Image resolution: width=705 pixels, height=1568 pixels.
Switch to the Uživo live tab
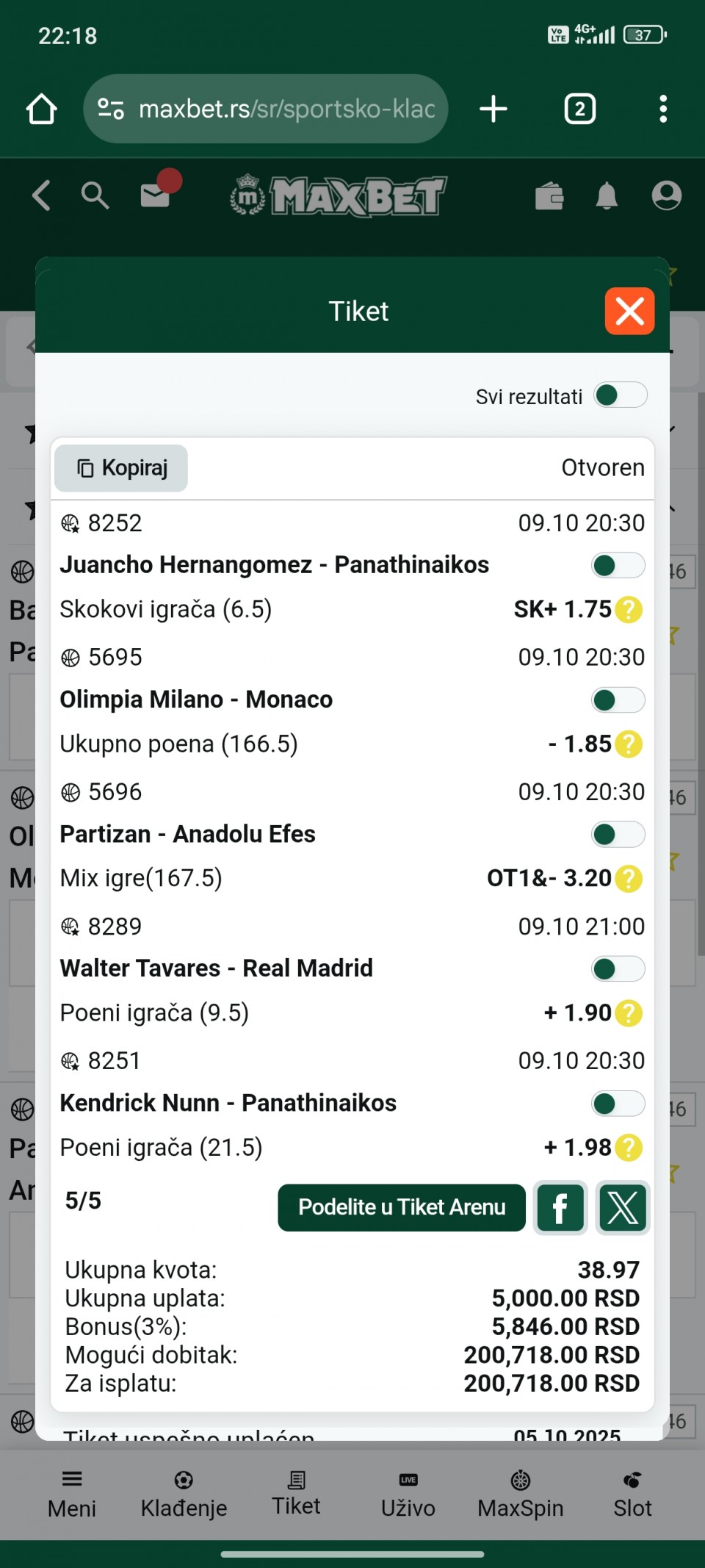(x=408, y=1495)
